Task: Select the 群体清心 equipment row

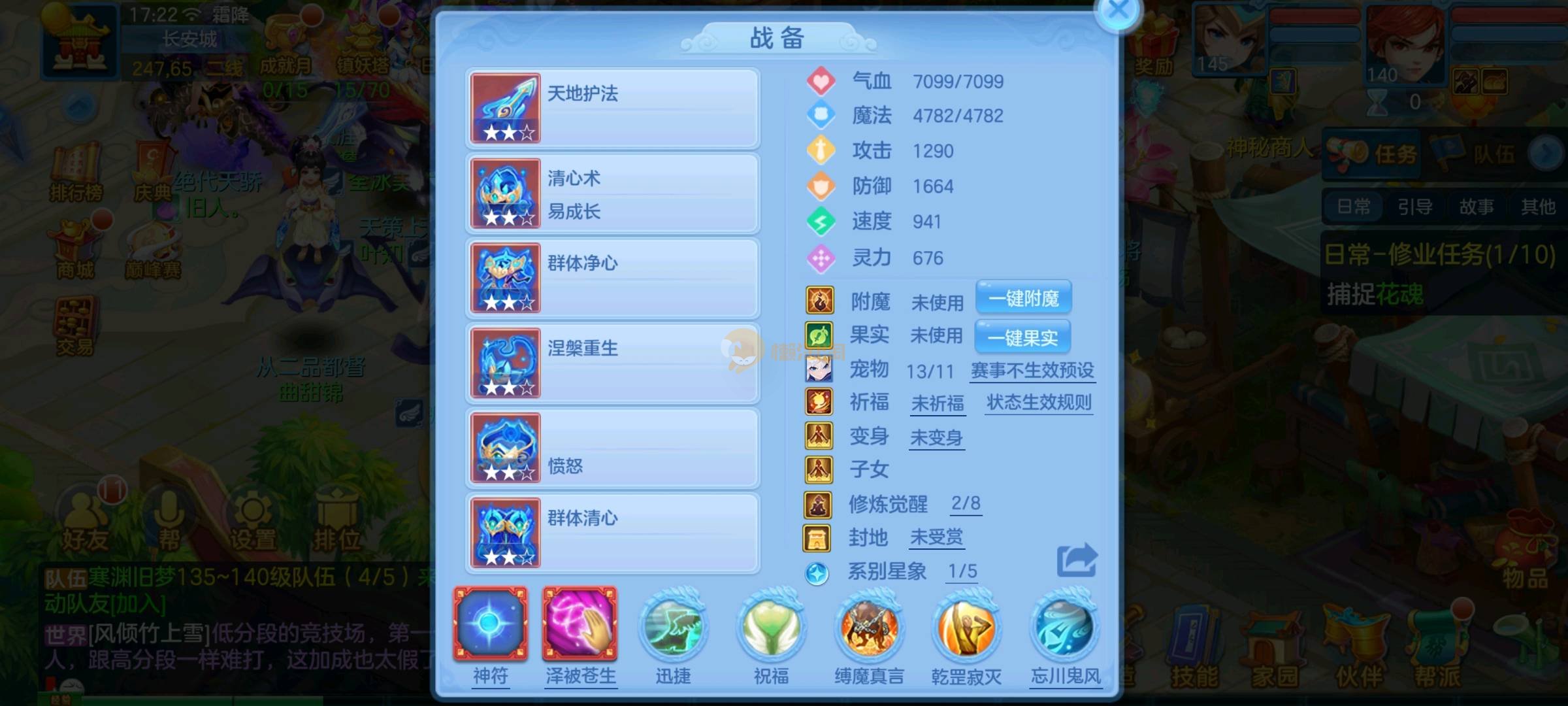Action: click(613, 533)
